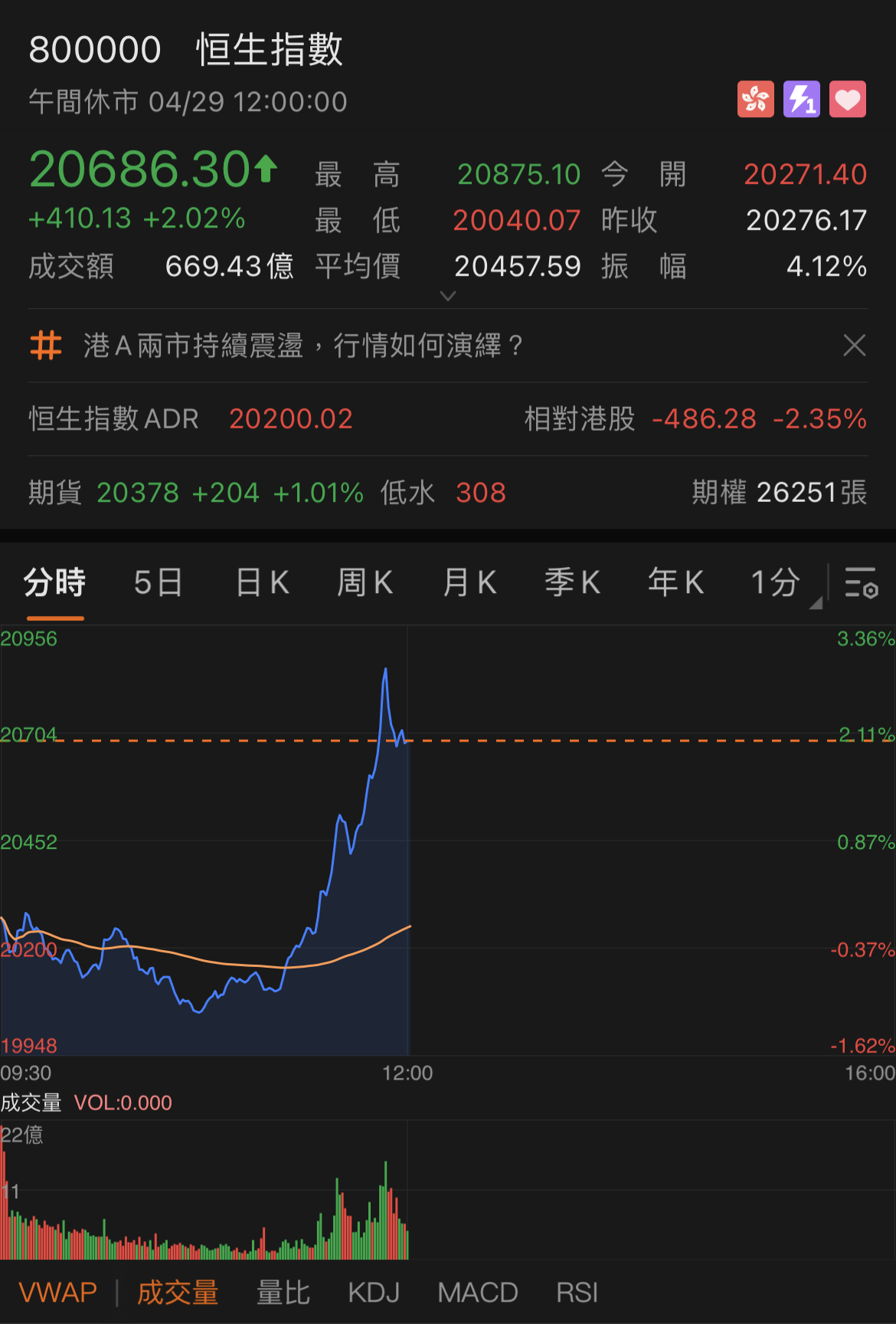Open the chart settings icon
The image size is (896, 1324).
(x=861, y=583)
